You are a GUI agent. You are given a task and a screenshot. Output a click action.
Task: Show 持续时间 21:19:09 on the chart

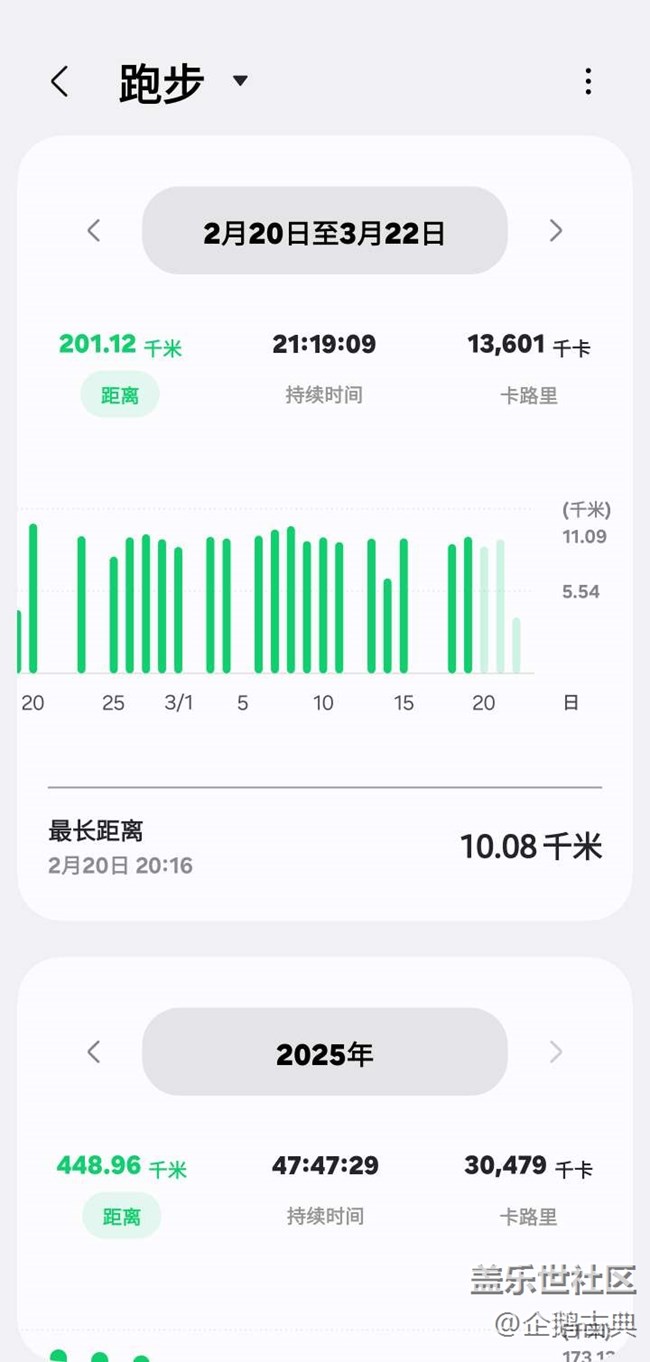[324, 368]
